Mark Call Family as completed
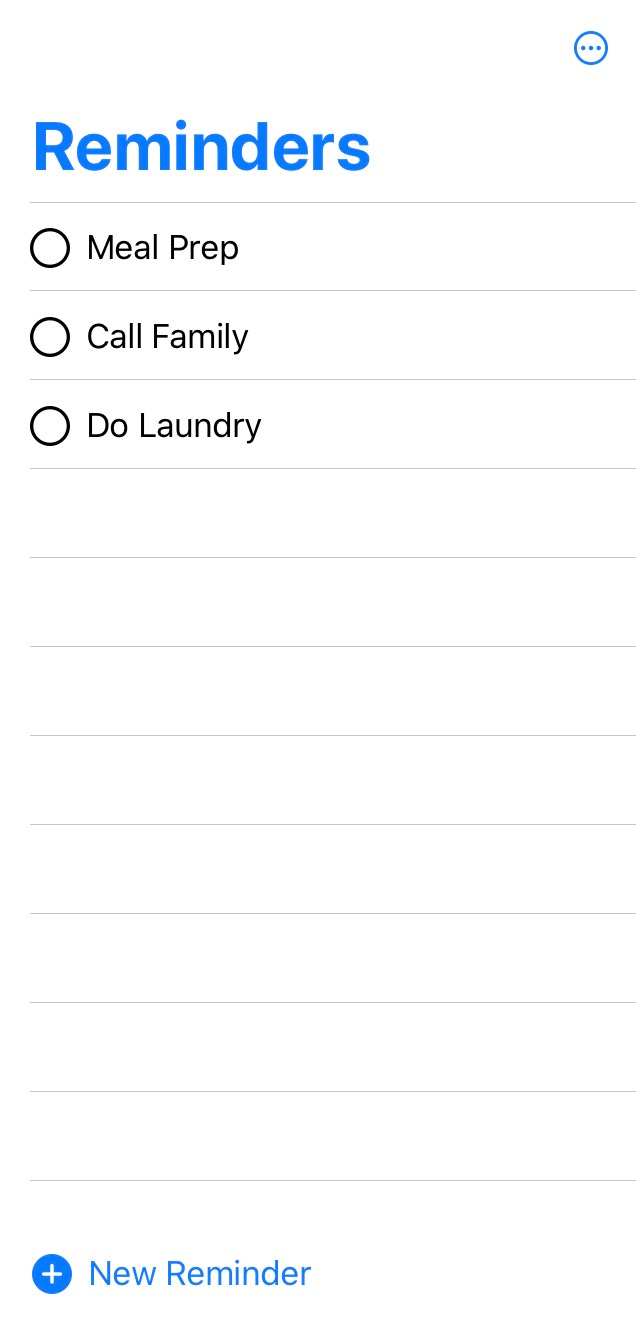 [50, 337]
